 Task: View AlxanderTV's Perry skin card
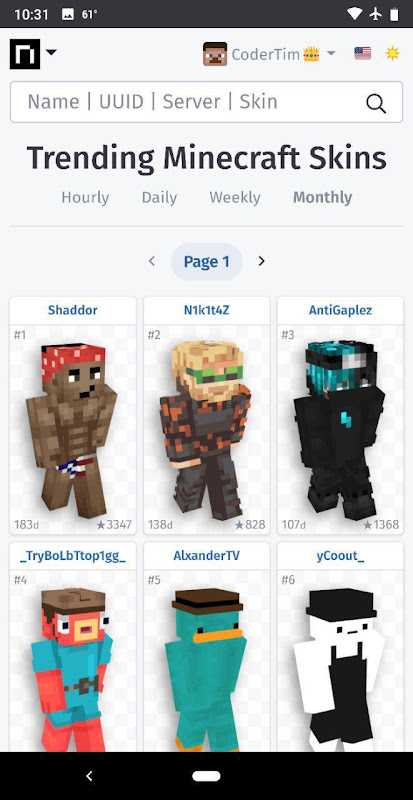[206, 647]
